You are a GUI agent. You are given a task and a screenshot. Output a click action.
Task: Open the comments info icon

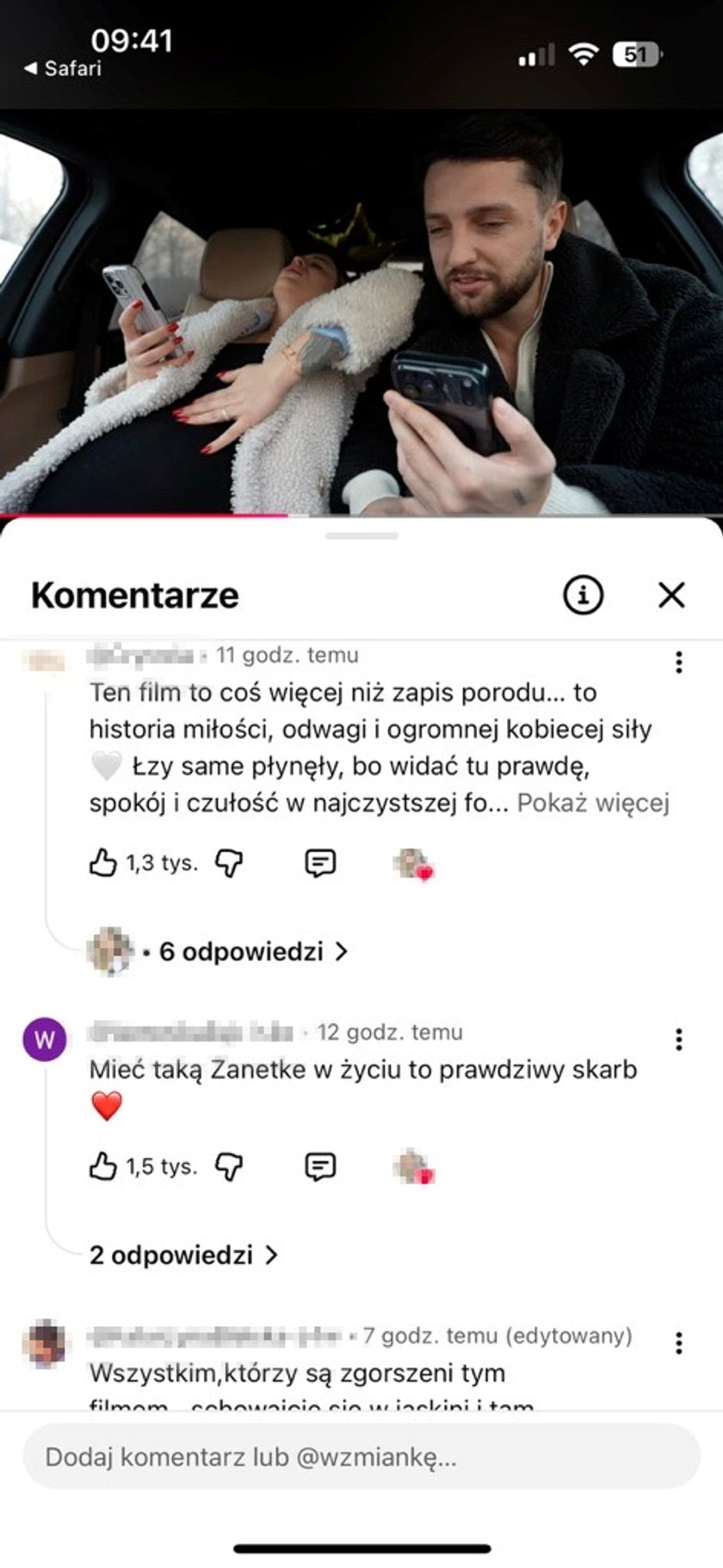tap(583, 595)
